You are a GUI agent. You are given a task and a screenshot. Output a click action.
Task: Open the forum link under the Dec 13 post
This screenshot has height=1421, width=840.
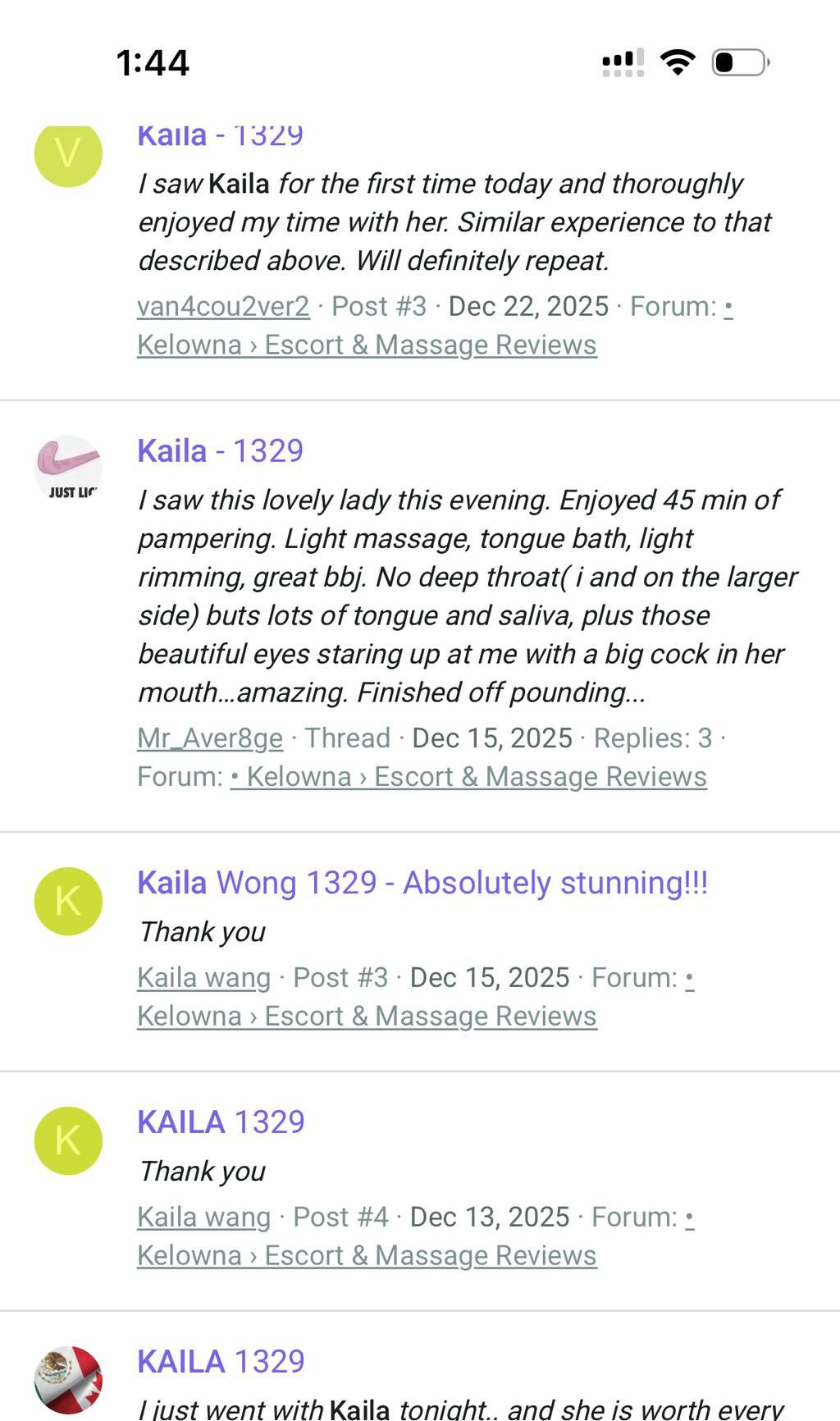[366, 1256]
